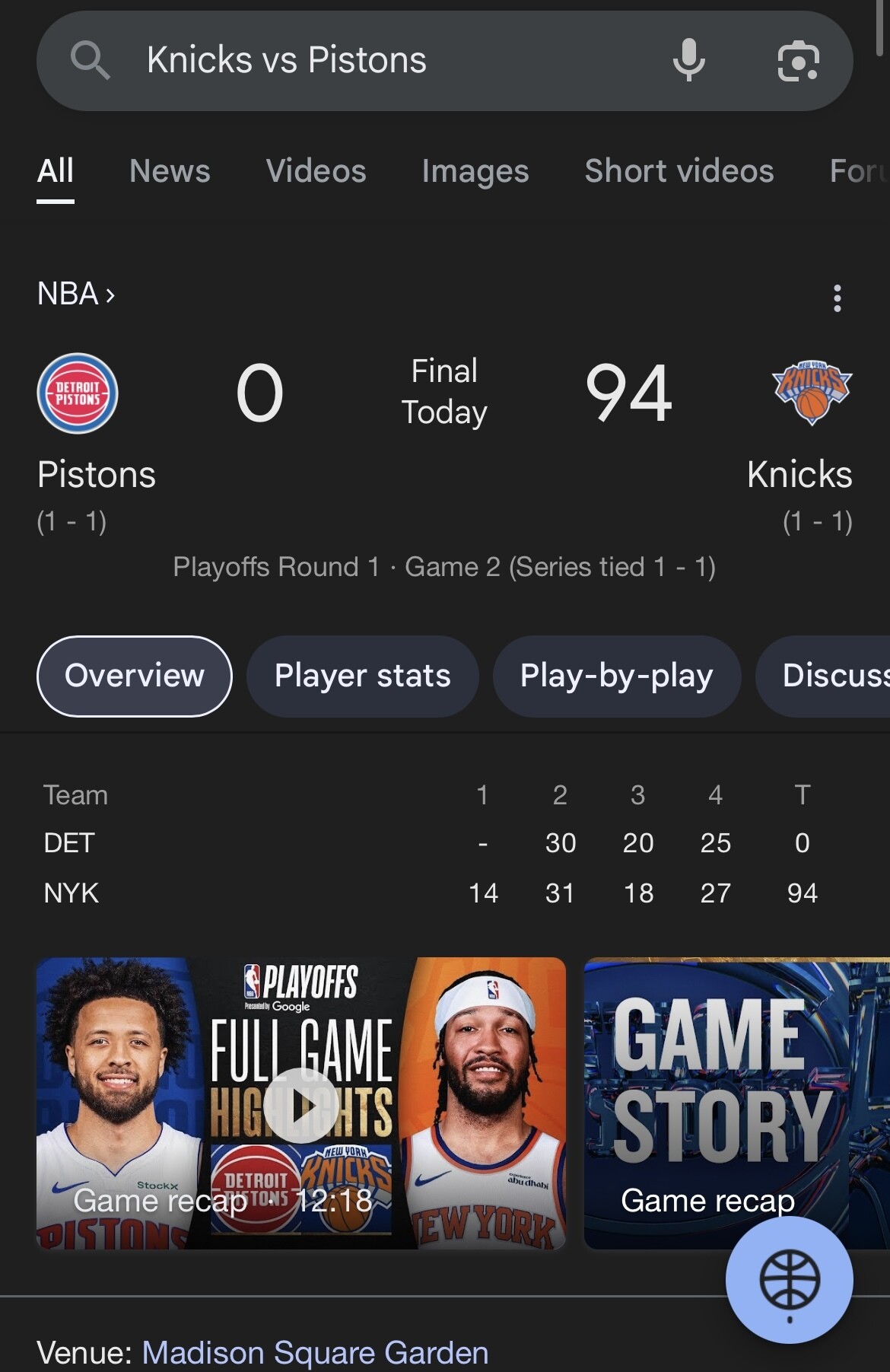
Task: Open the Madison Square Garden venue link
Action: (315, 1352)
